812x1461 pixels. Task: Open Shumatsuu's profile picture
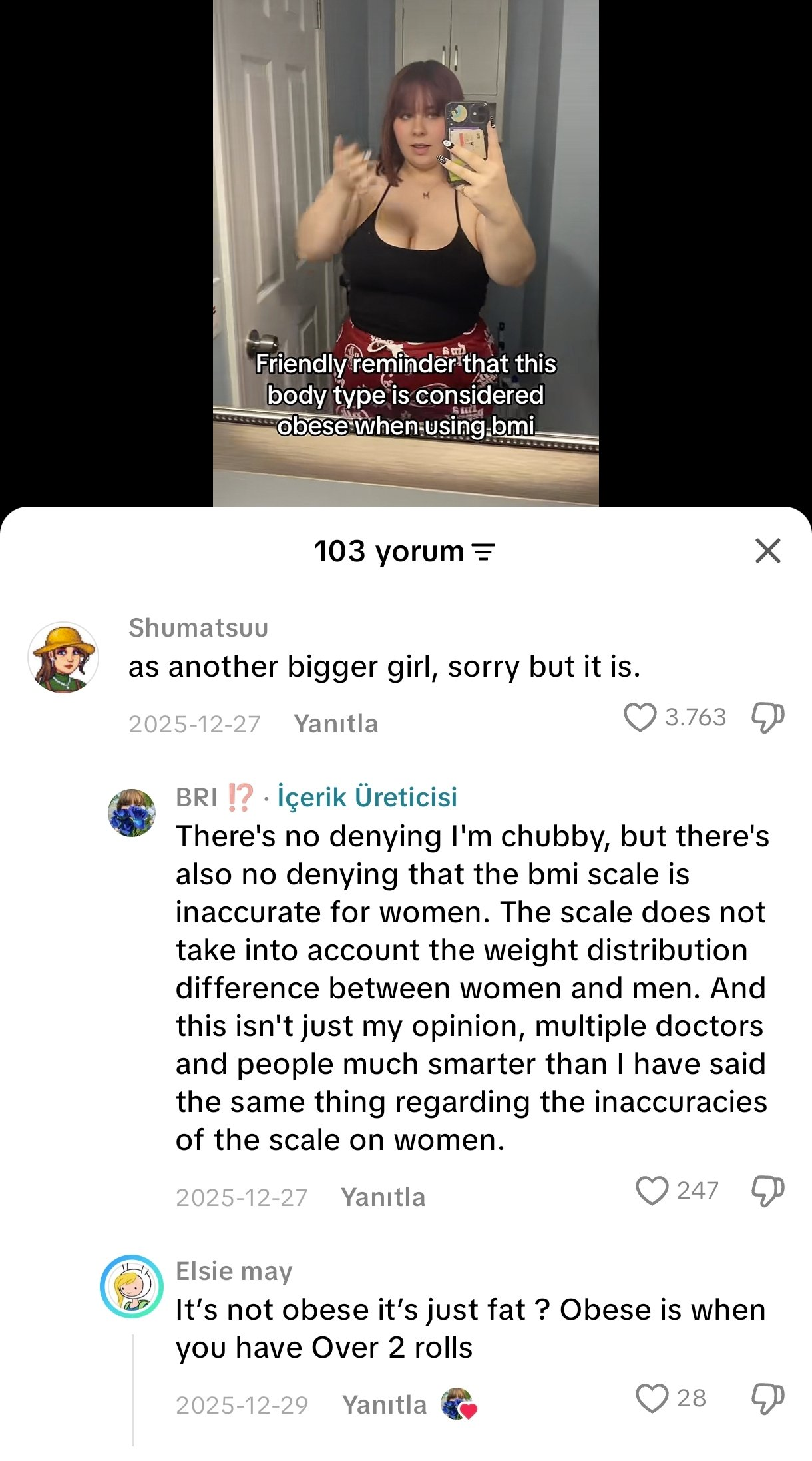point(63,657)
